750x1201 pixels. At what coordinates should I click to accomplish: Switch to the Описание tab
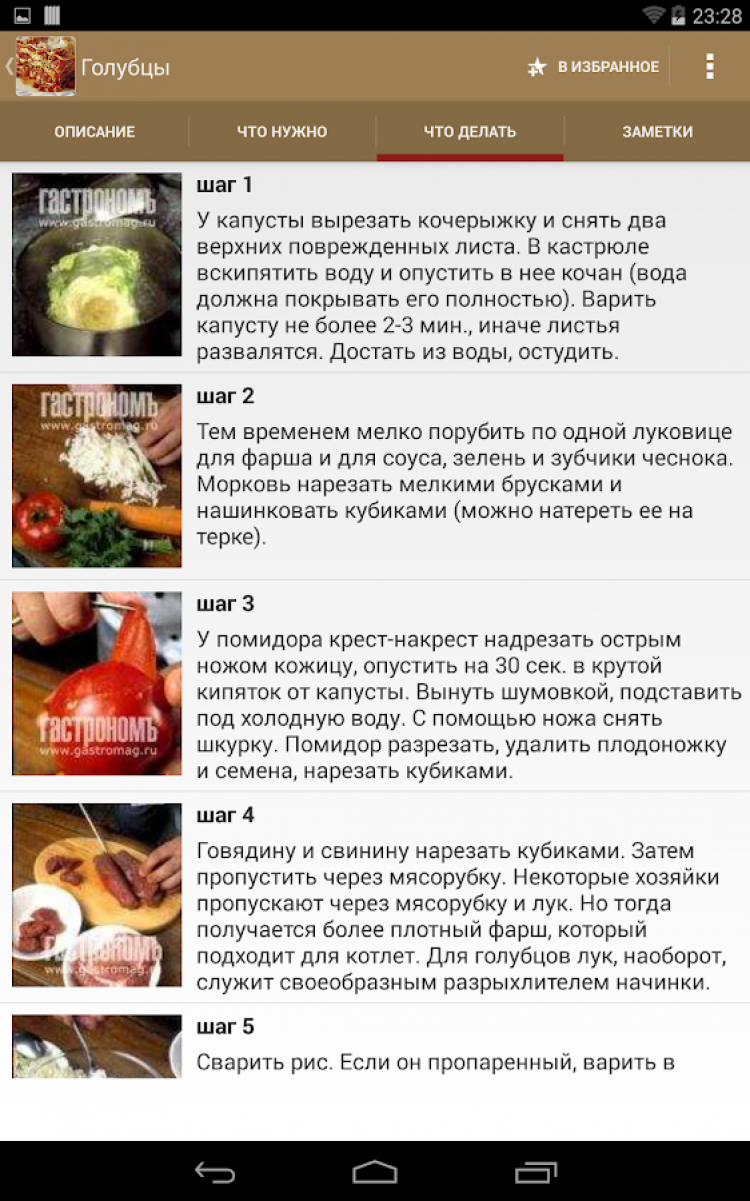[x=94, y=132]
